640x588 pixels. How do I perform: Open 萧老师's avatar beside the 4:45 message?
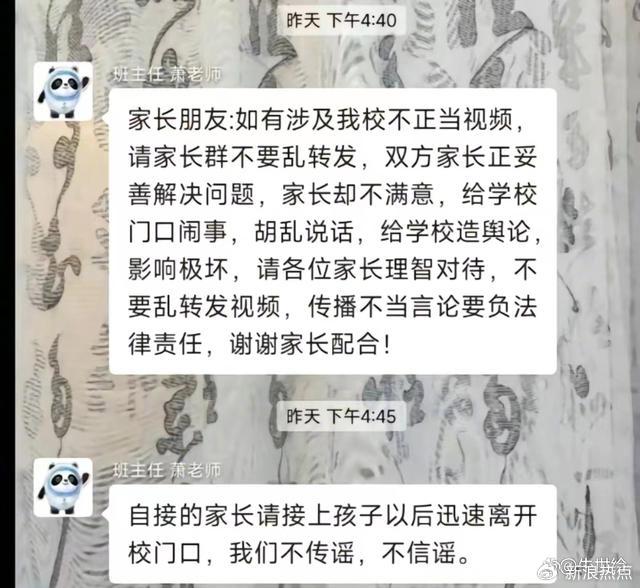(62, 488)
